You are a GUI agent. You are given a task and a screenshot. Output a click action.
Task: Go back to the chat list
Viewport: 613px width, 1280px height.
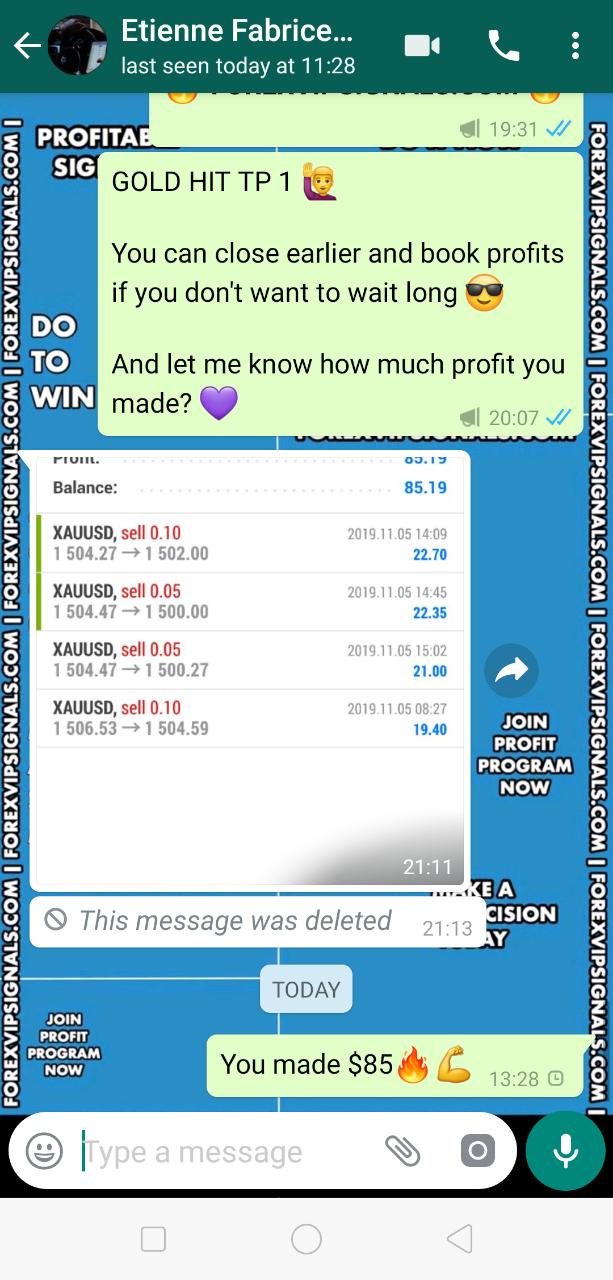26,46
